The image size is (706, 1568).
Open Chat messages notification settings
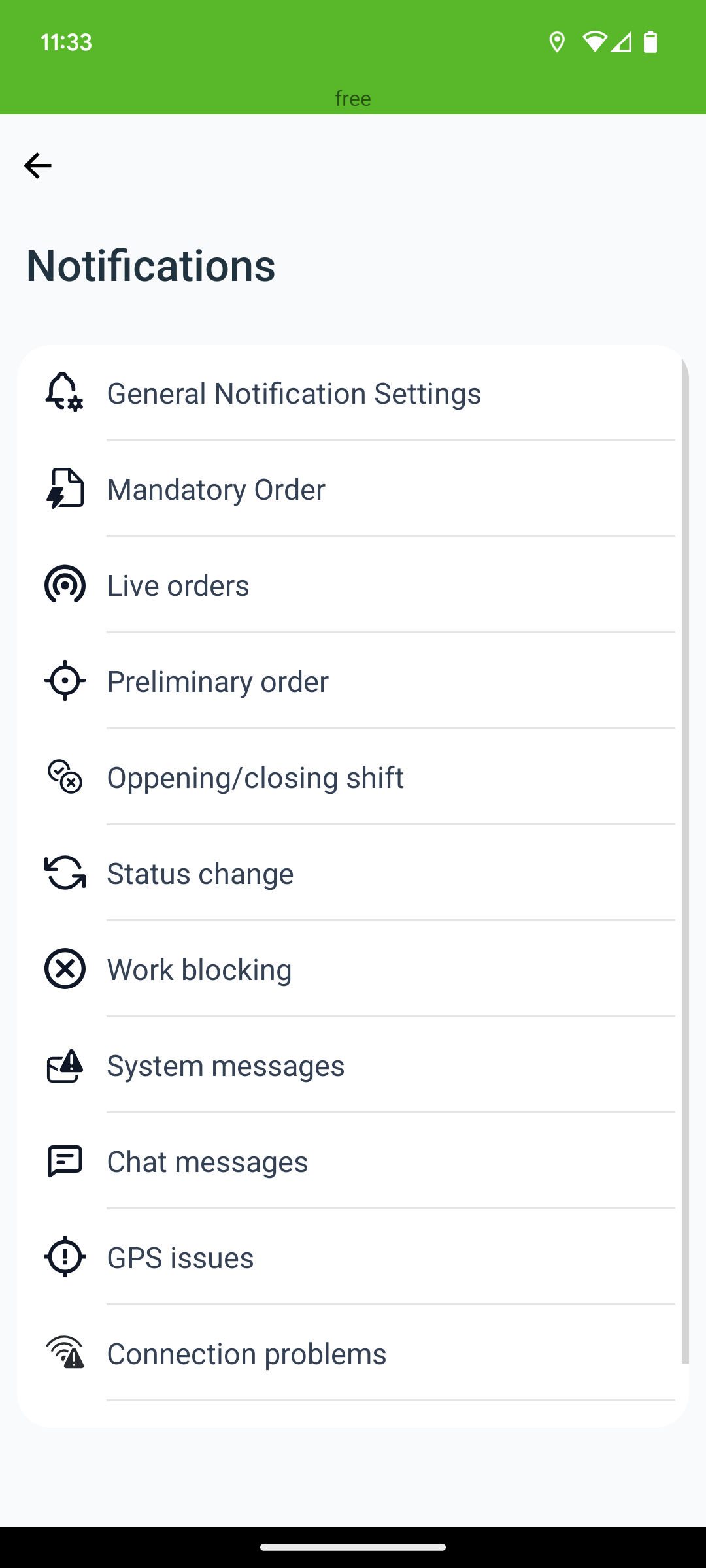click(353, 1162)
